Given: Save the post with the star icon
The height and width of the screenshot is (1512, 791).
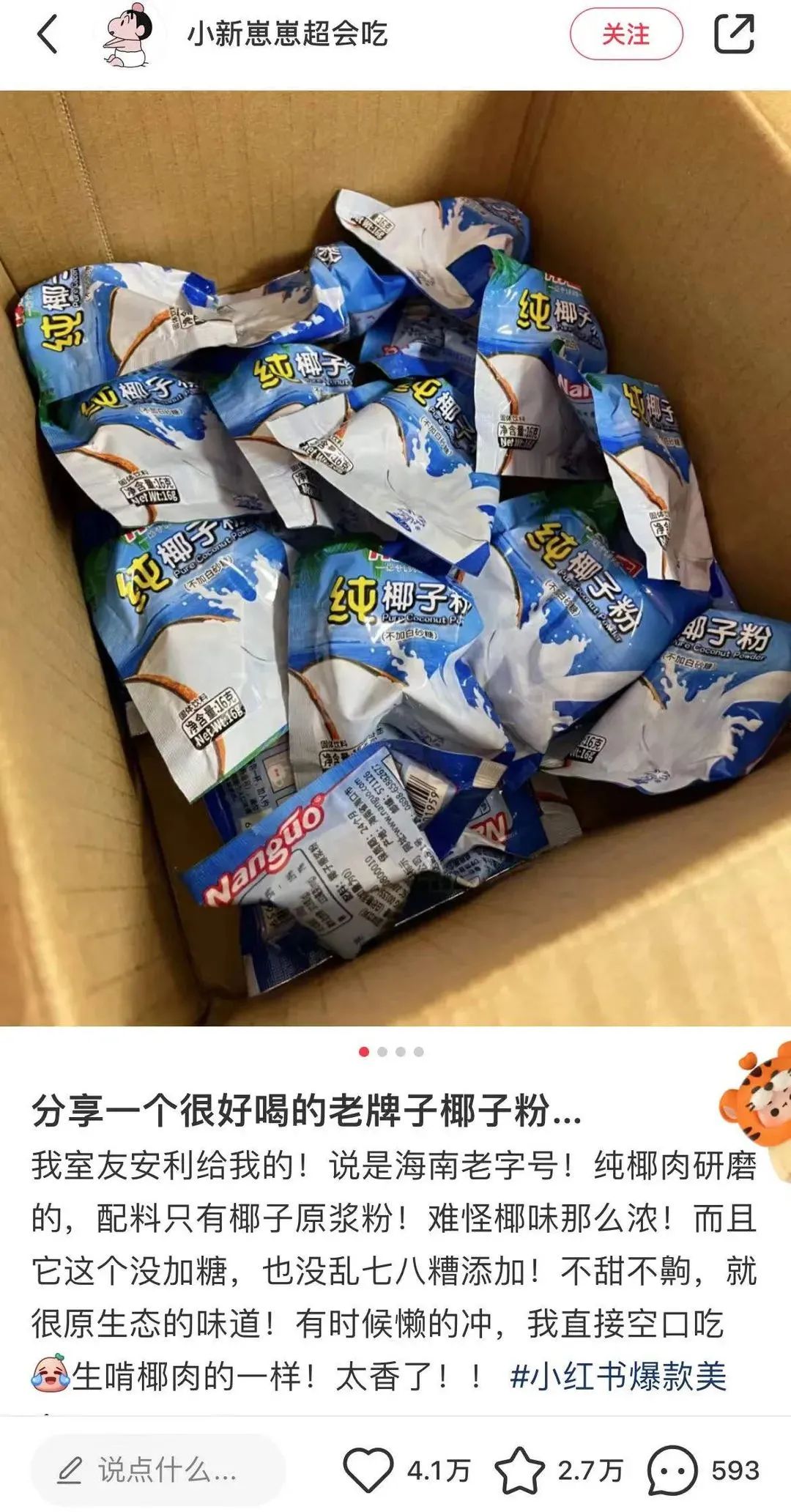Looking at the screenshot, I should coord(520,1470).
